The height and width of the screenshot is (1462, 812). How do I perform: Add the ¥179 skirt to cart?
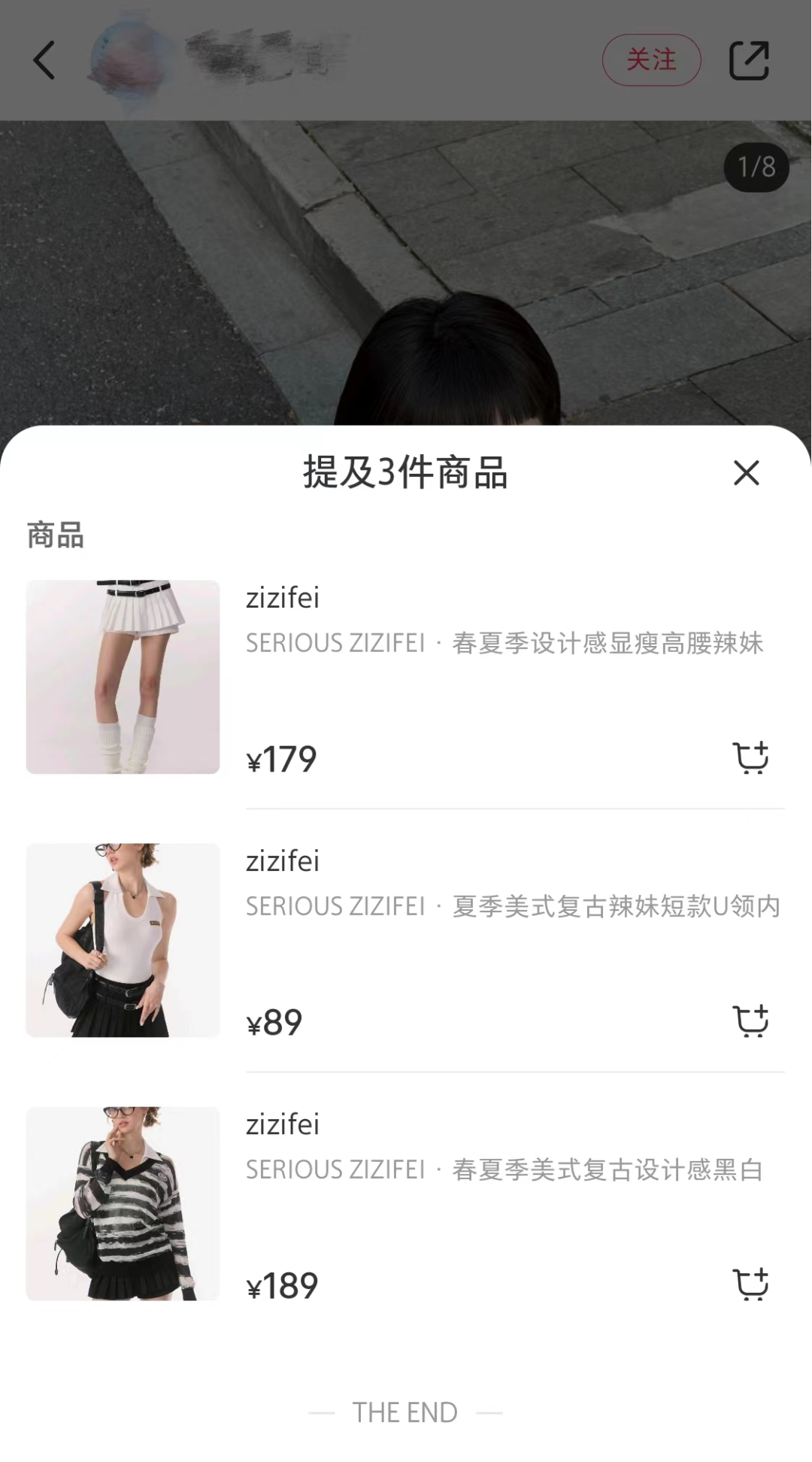point(750,758)
